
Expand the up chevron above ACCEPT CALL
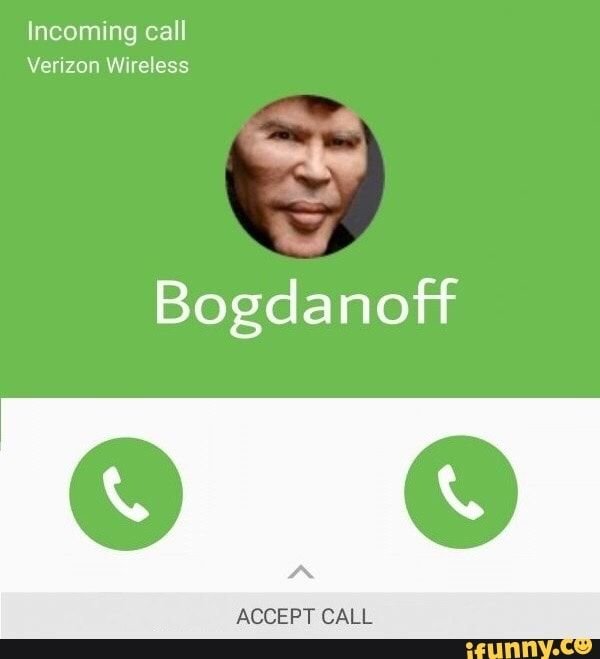pos(300,573)
